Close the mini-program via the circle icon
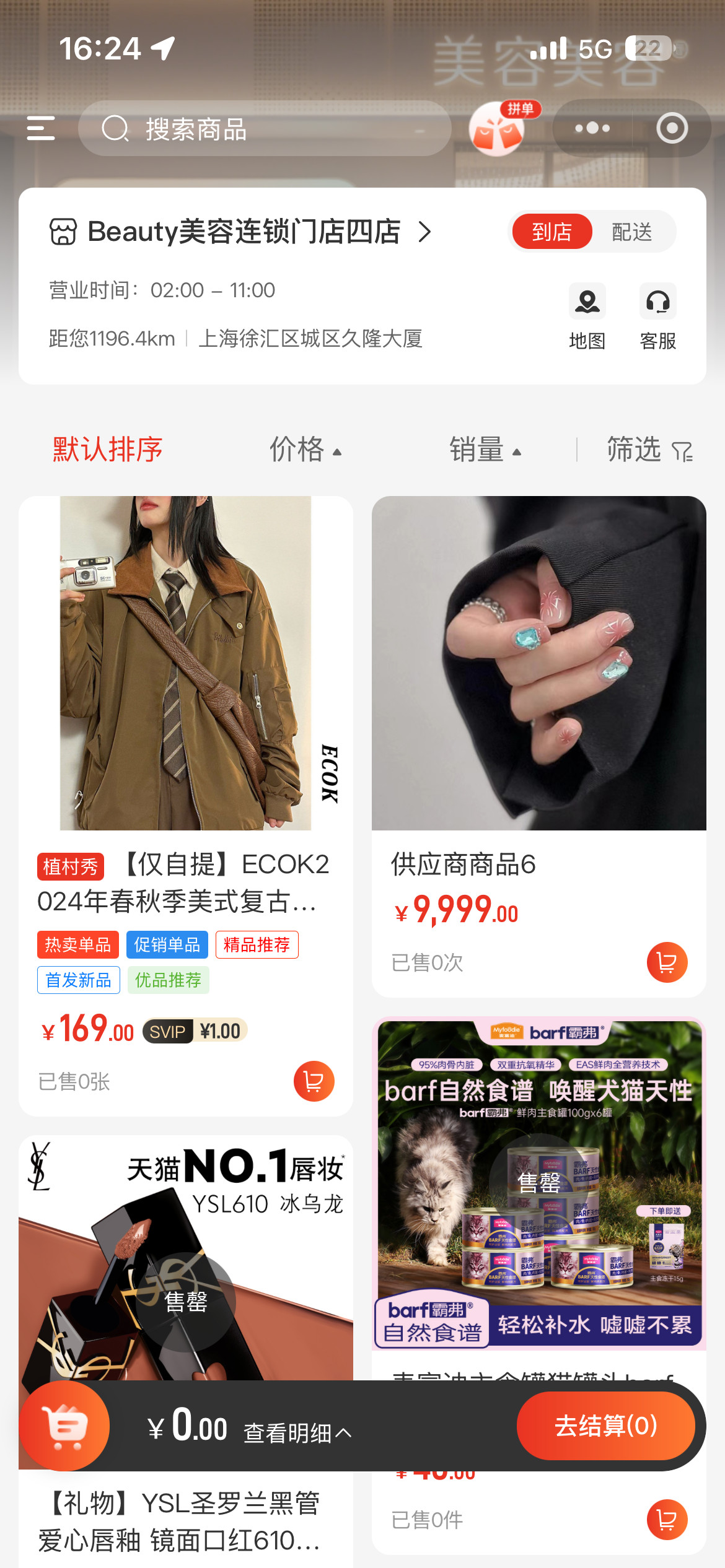The width and height of the screenshot is (725, 1568). coord(672,128)
